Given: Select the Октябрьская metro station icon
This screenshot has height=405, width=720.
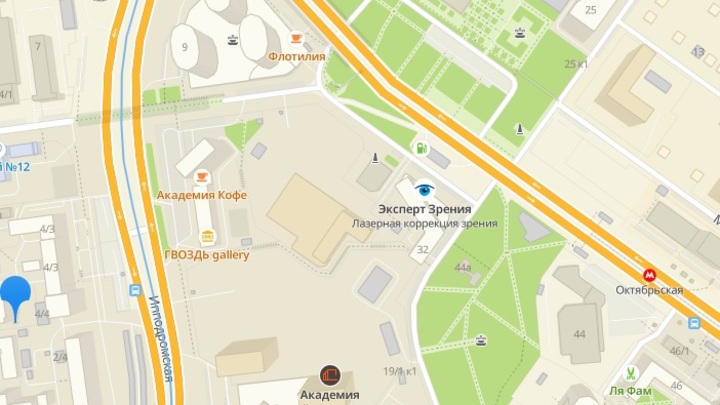Looking at the screenshot, I should (649, 272).
